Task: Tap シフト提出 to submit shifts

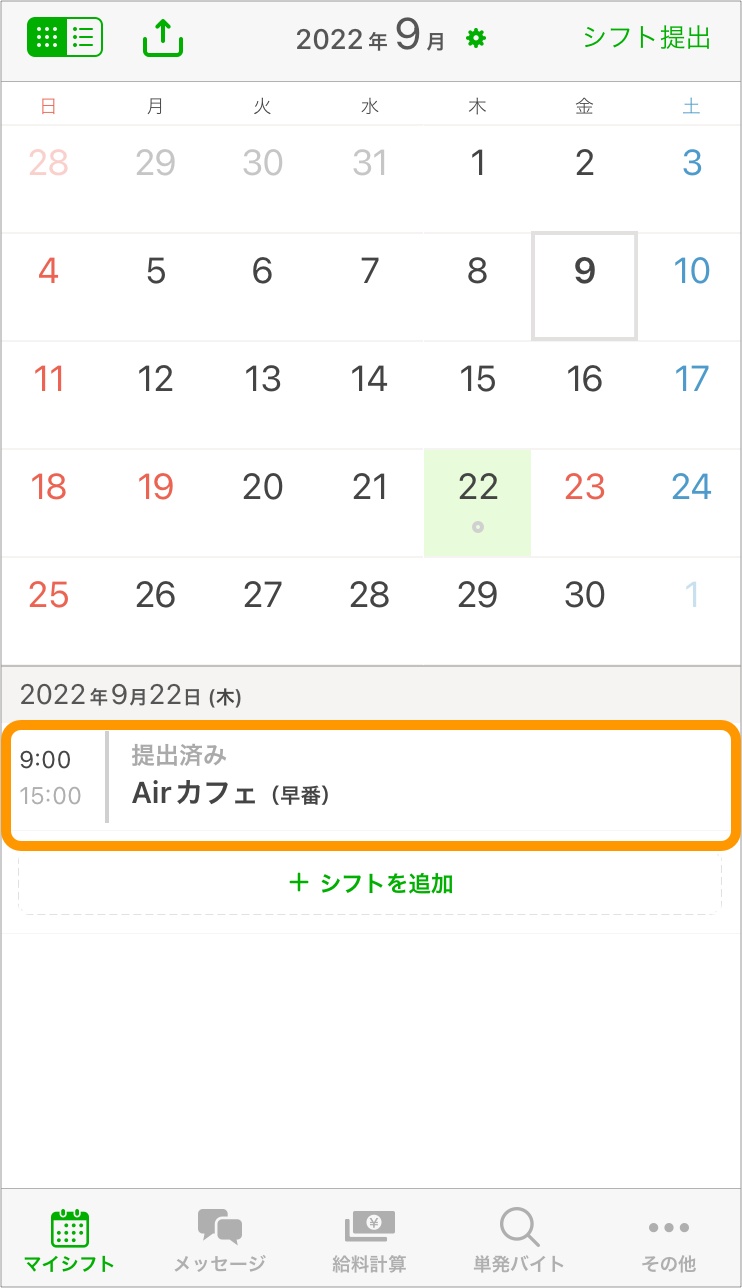Action: (647, 38)
